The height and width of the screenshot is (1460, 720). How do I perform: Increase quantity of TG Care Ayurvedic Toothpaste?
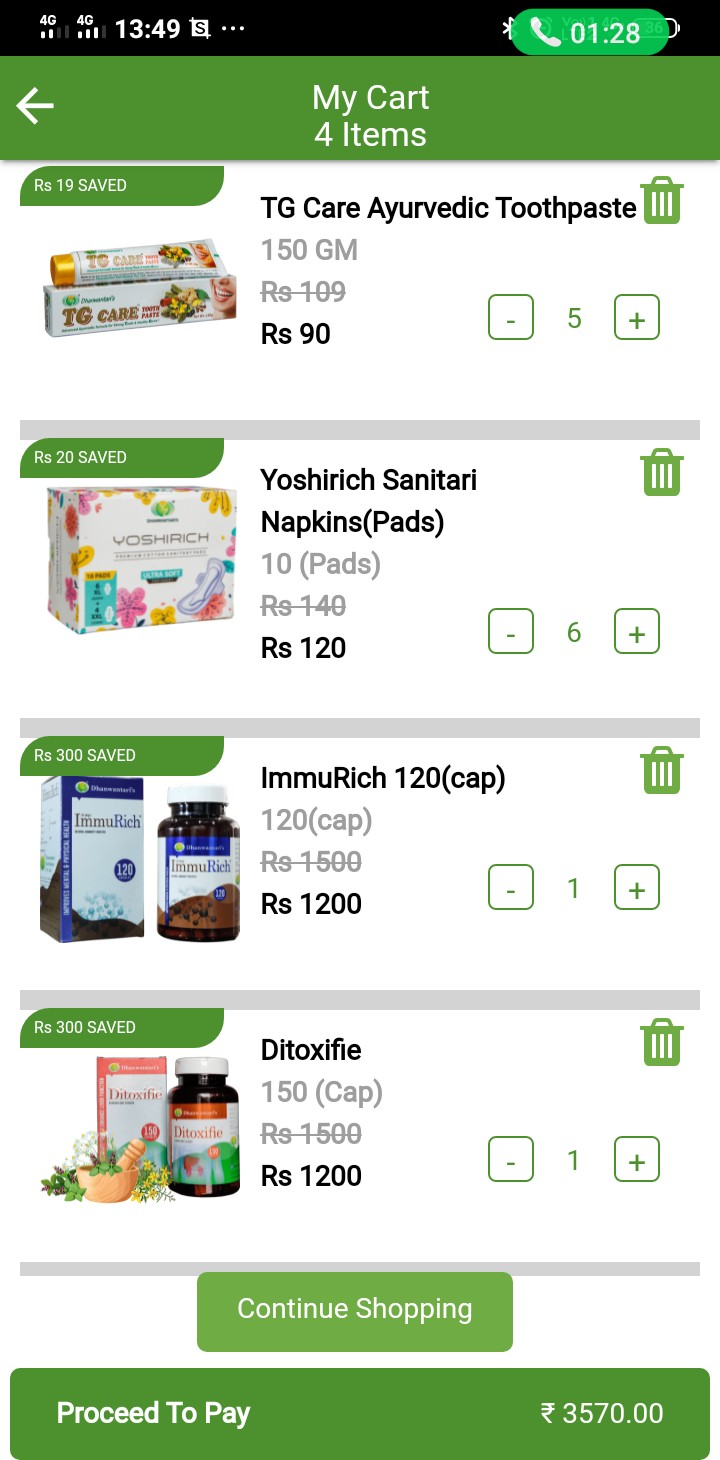(637, 318)
